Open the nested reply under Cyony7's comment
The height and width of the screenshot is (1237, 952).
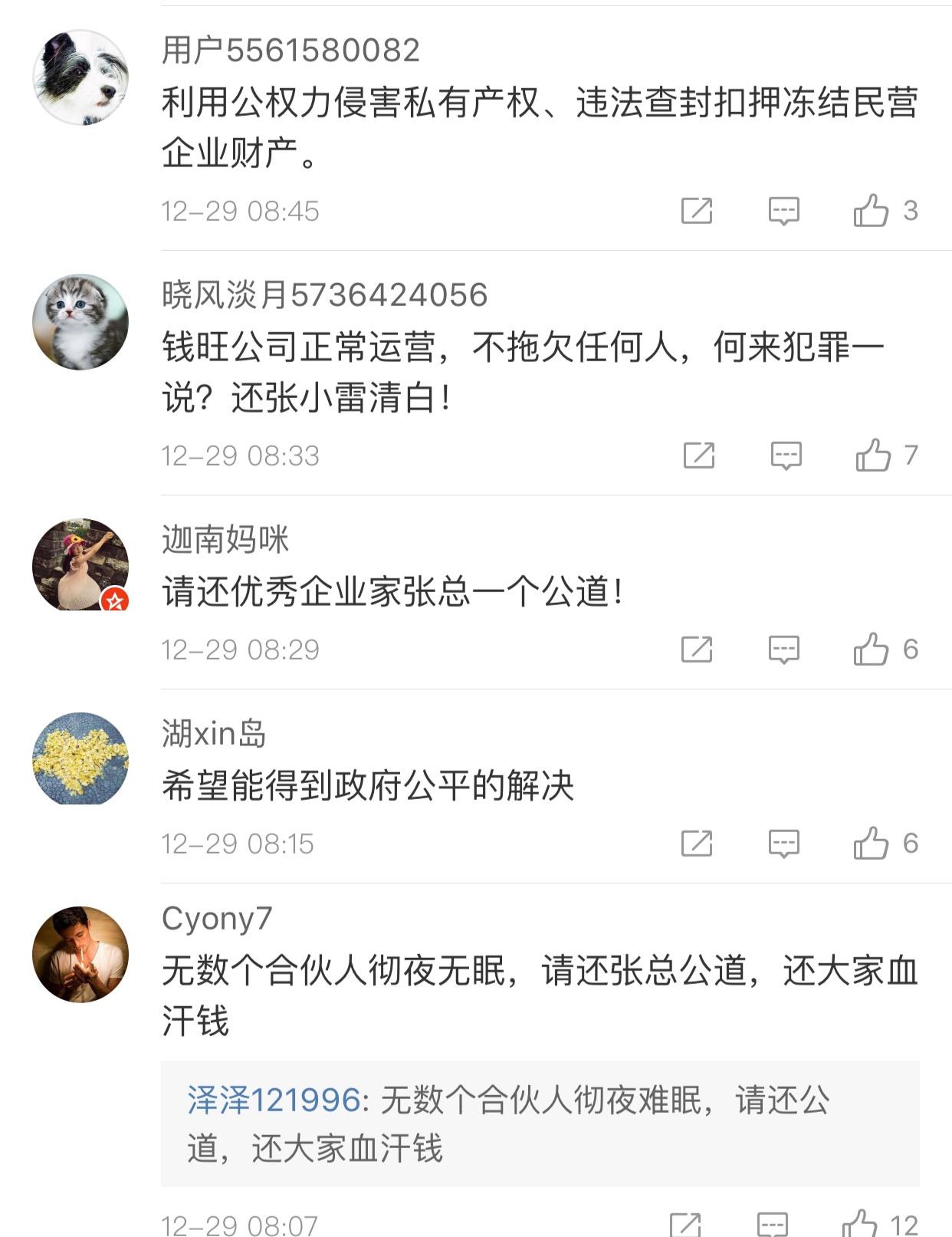(x=540, y=1124)
